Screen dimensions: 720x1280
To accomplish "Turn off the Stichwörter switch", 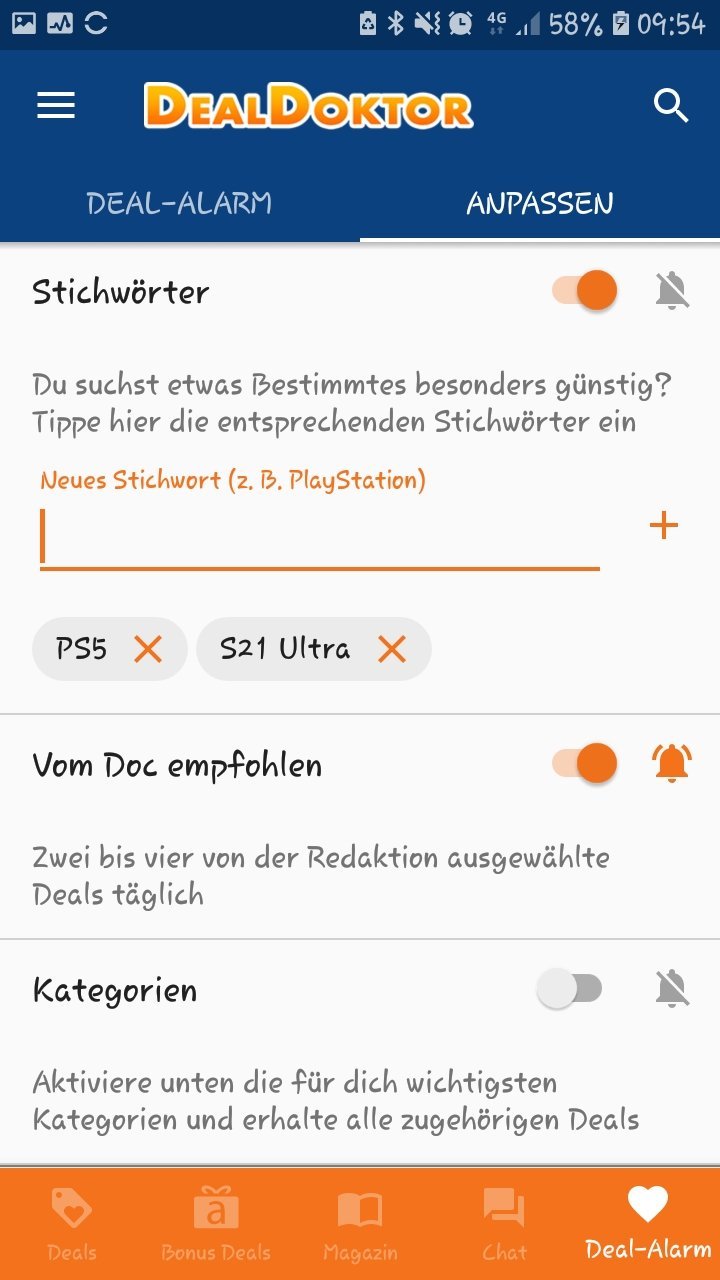I will (x=585, y=291).
